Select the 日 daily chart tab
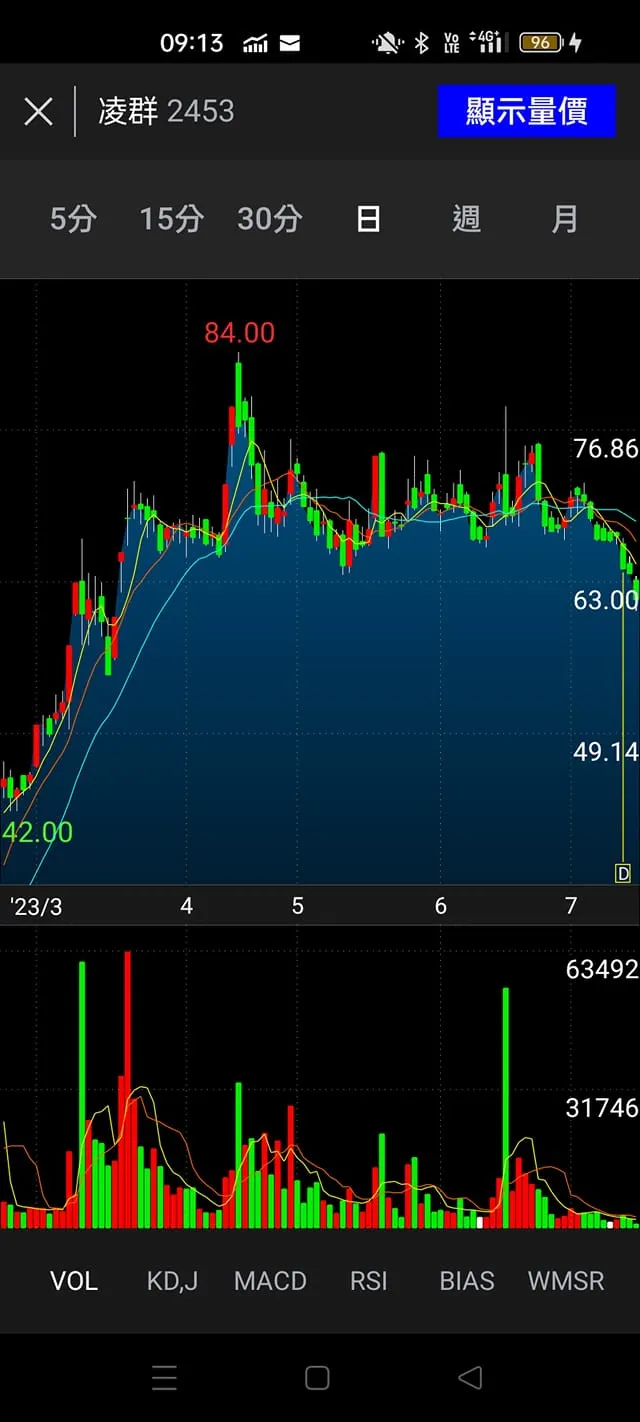This screenshot has width=640, height=1422. (x=368, y=219)
